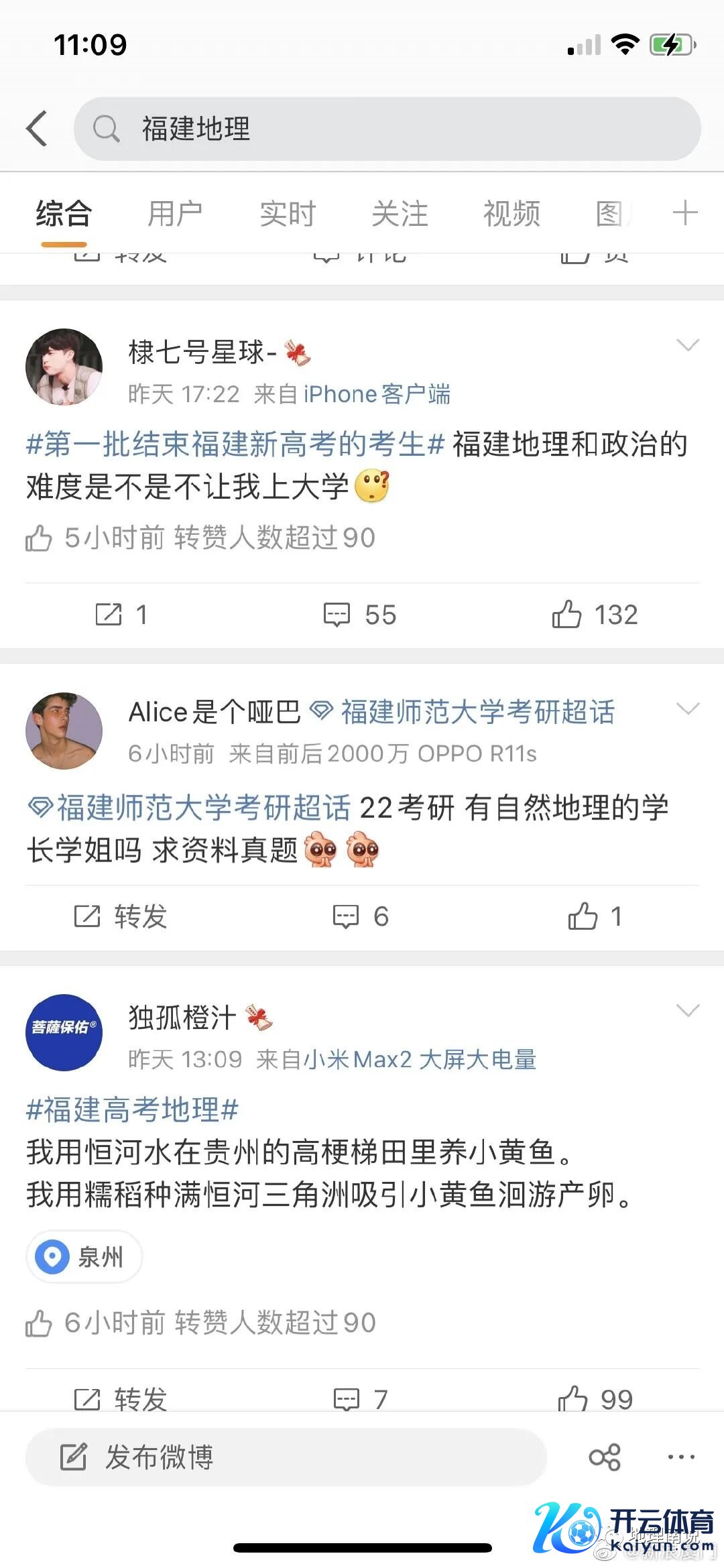Viewport: 724px width, 1568px height.
Task: Open the more options dots at bottom
Action: click(x=681, y=1457)
